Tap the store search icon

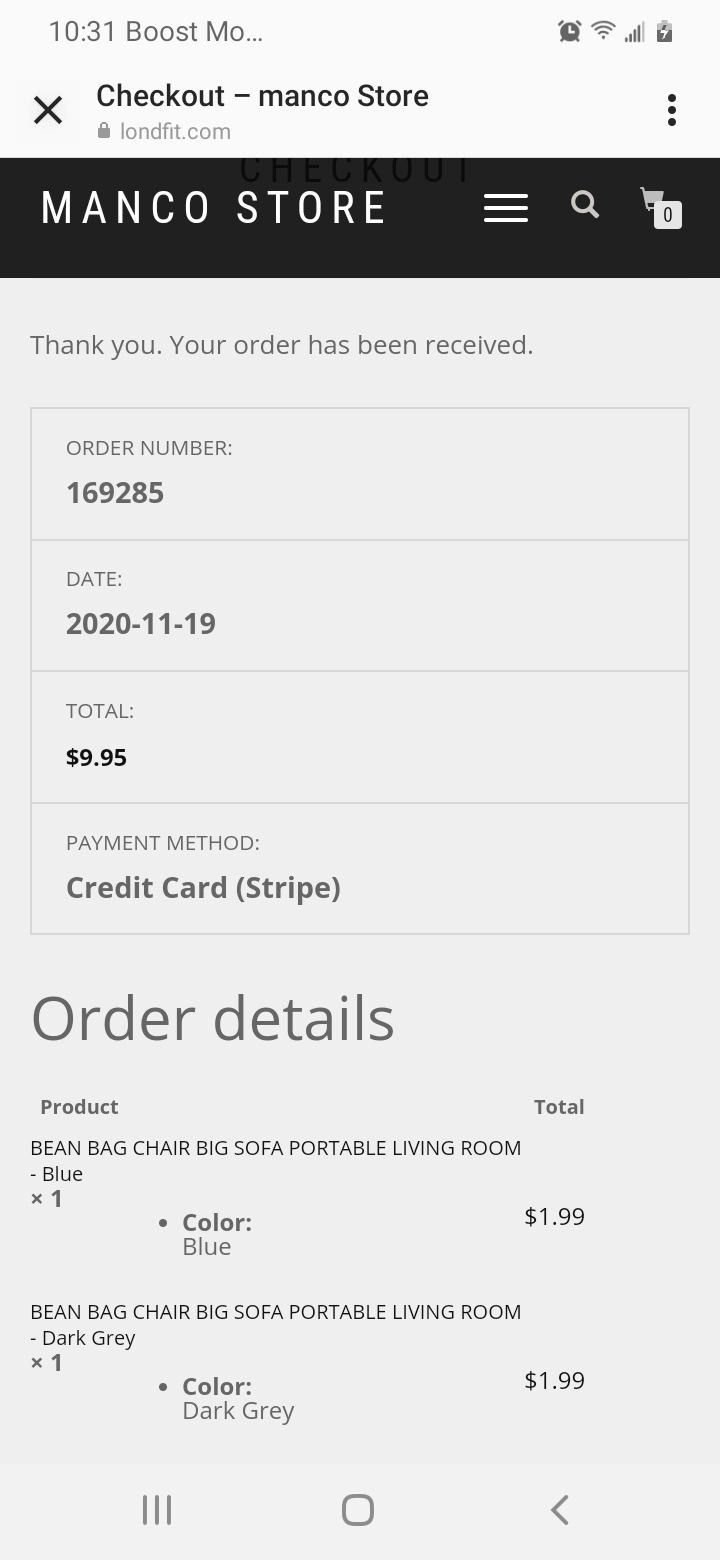click(585, 205)
